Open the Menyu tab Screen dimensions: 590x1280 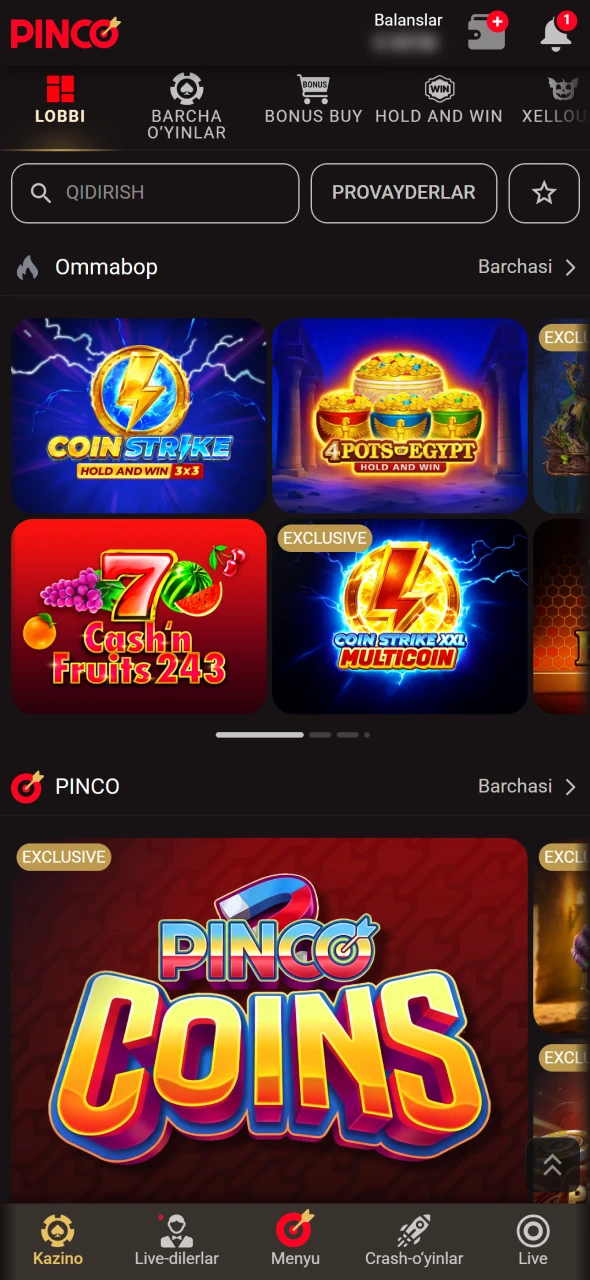point(295,1240)
